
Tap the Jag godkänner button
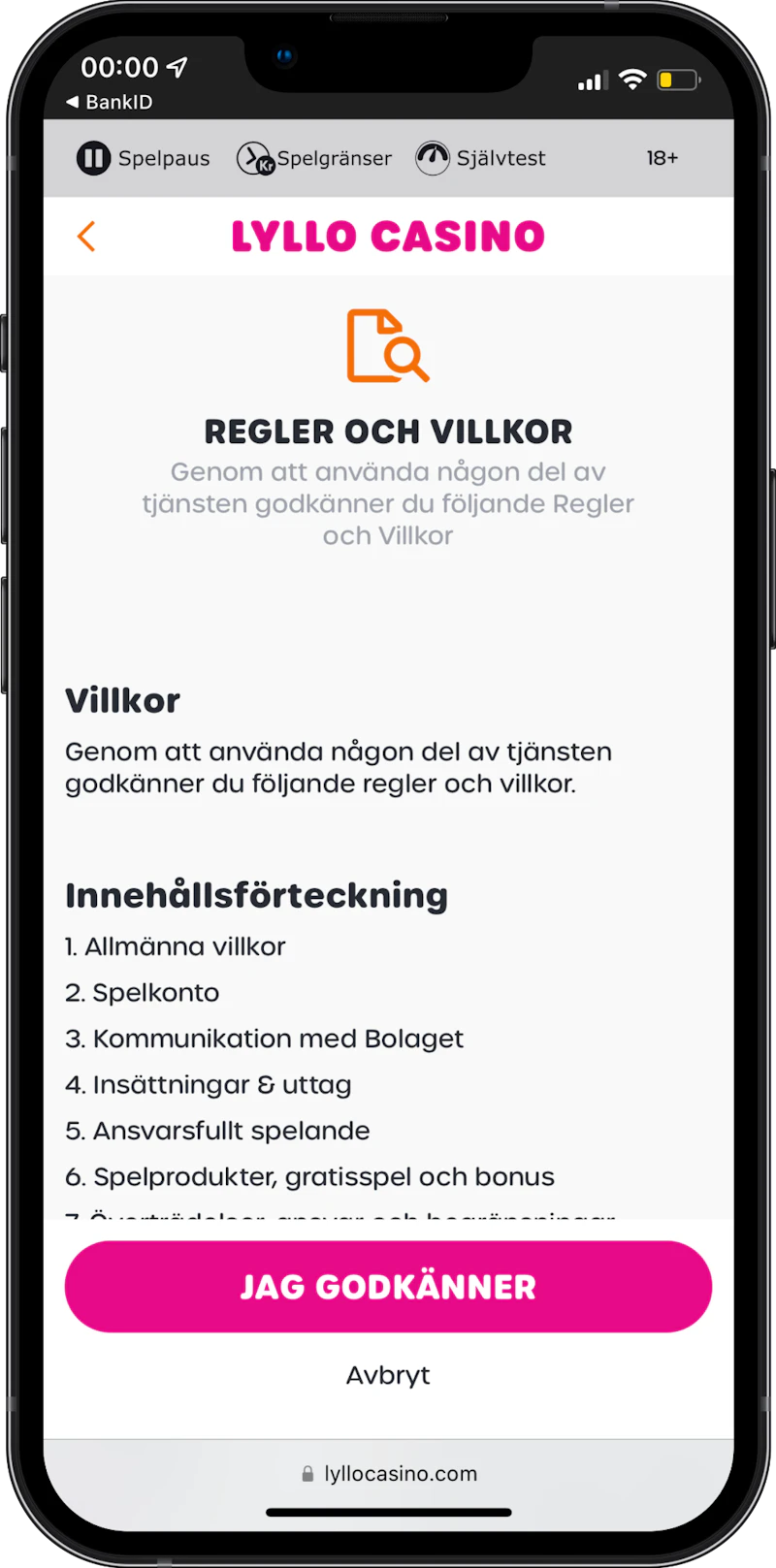388,1287
